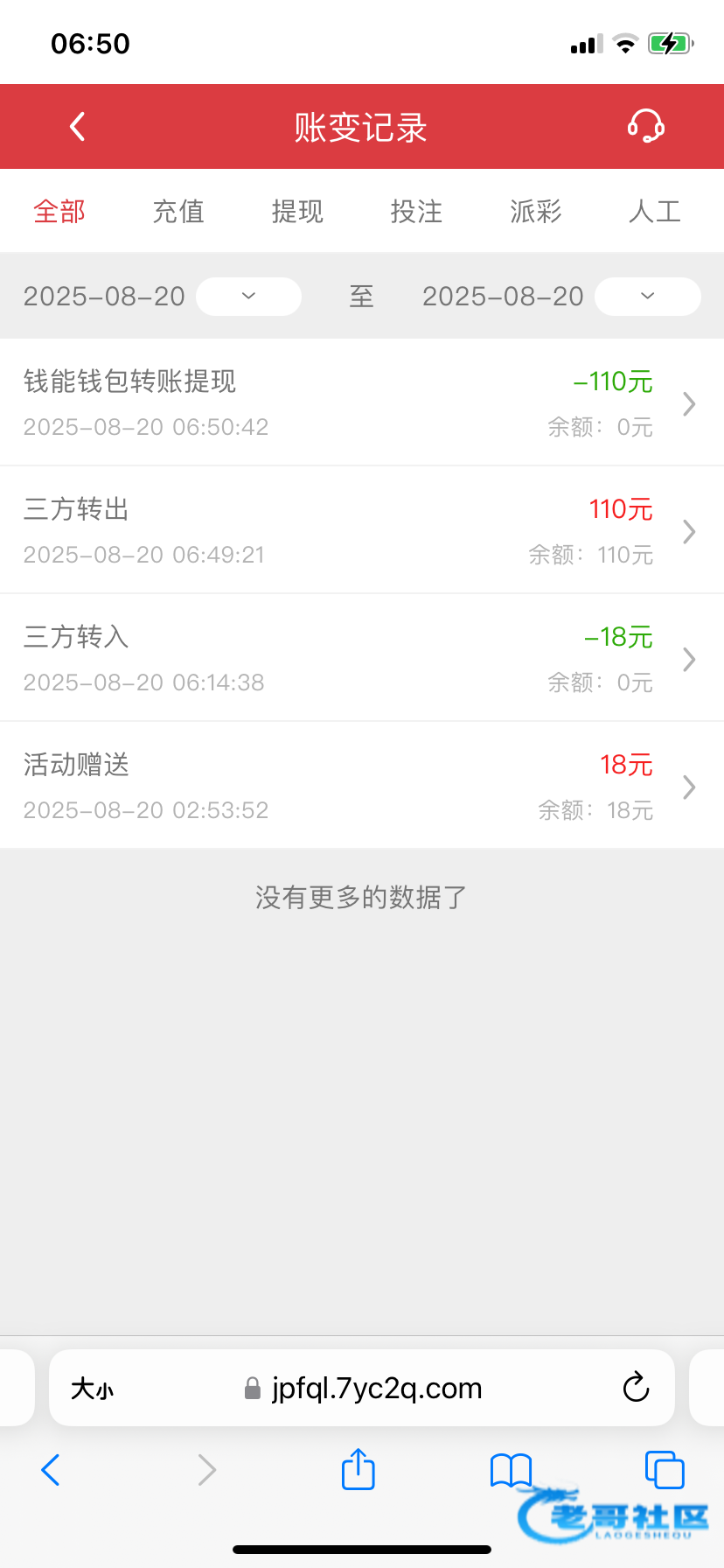
Task: Switch to the 提现 tab
Action: tap(297, 212)
